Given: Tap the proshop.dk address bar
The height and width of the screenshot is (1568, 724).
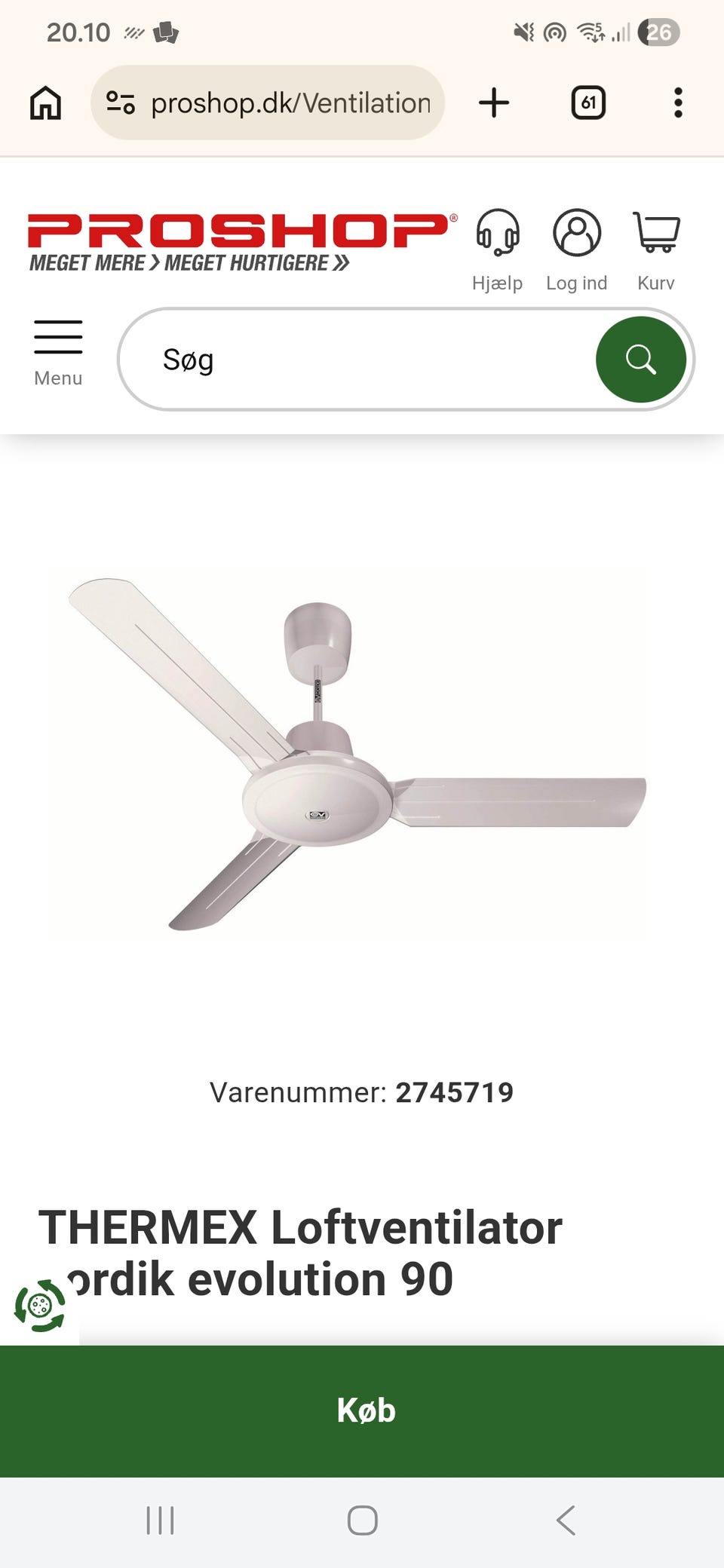Looking at the screenshot, I should tap(268, 103).
